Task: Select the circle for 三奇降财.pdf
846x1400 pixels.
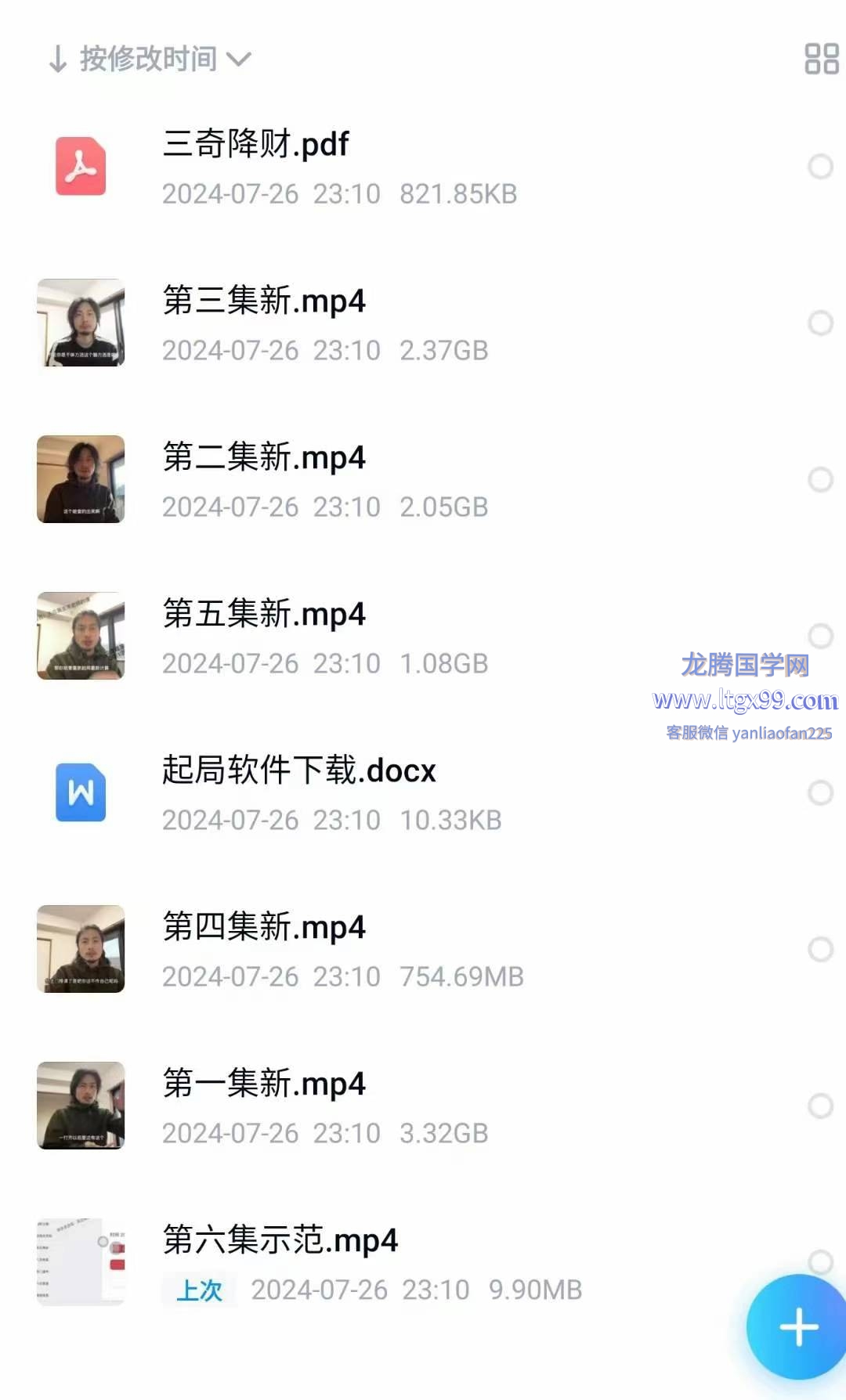Action: tap(820, 167)
